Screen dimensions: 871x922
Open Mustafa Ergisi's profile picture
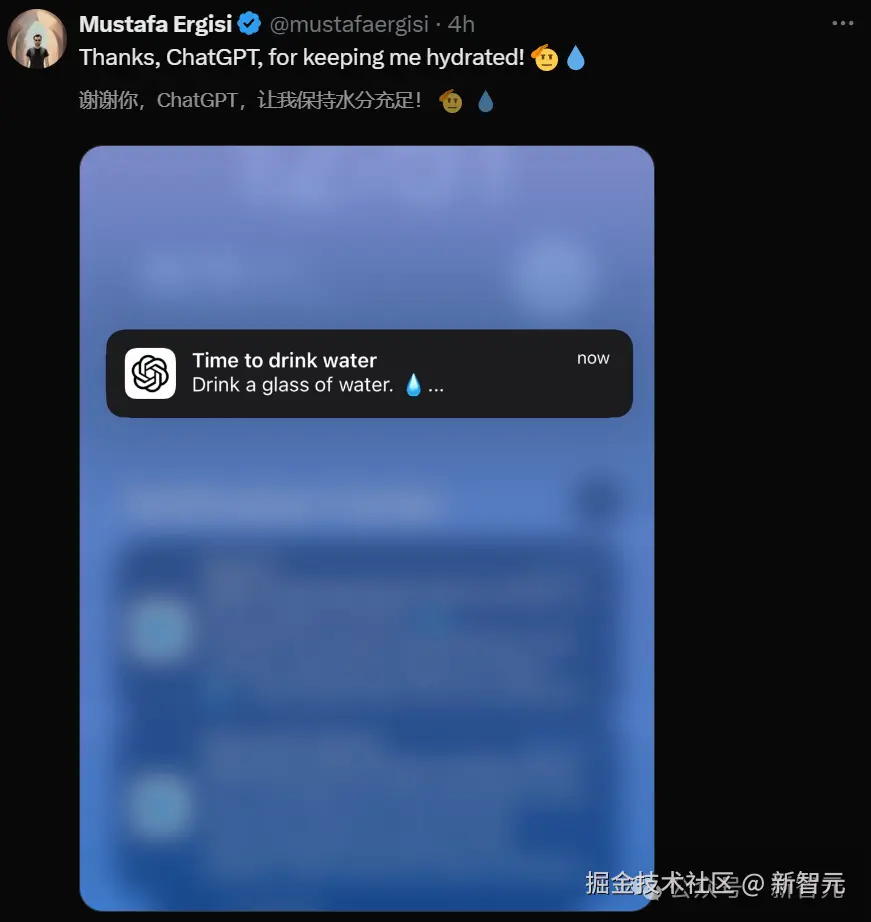pos(37,41)
